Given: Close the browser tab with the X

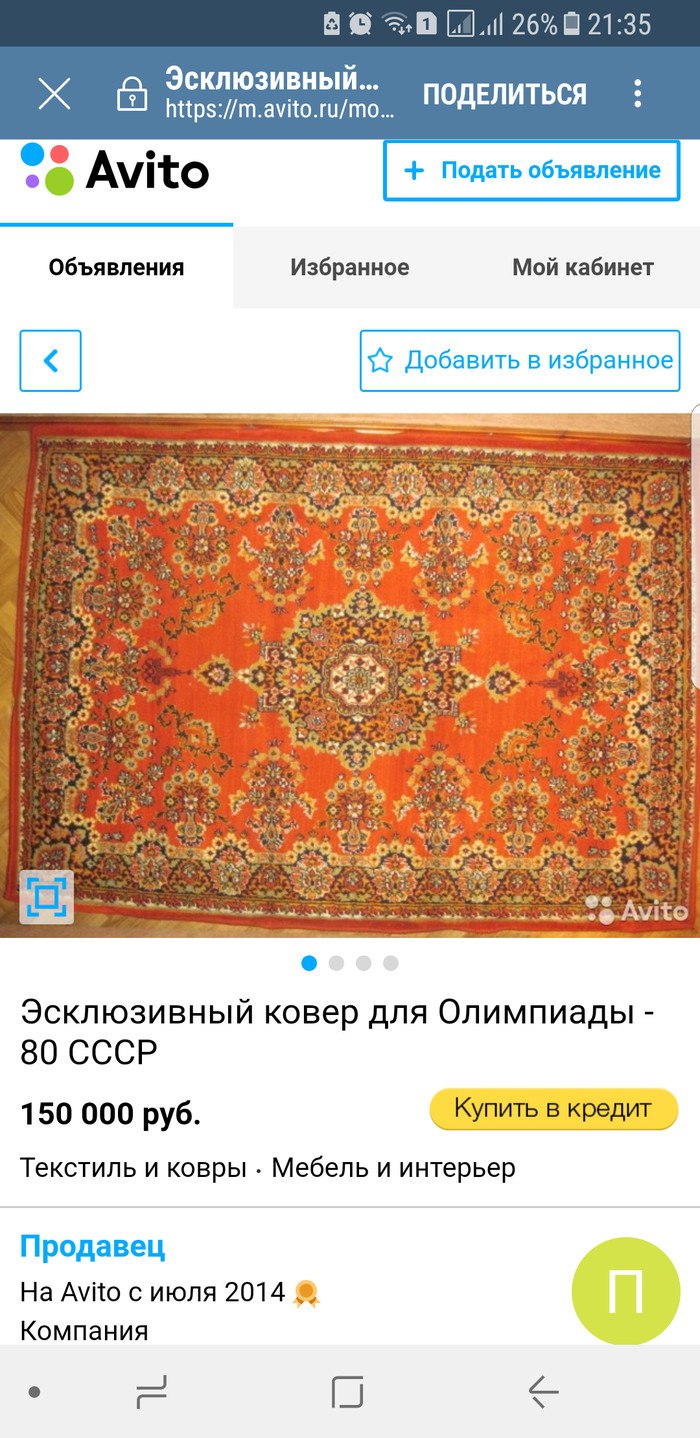Looking at the screenshot, I should point(54,94).
